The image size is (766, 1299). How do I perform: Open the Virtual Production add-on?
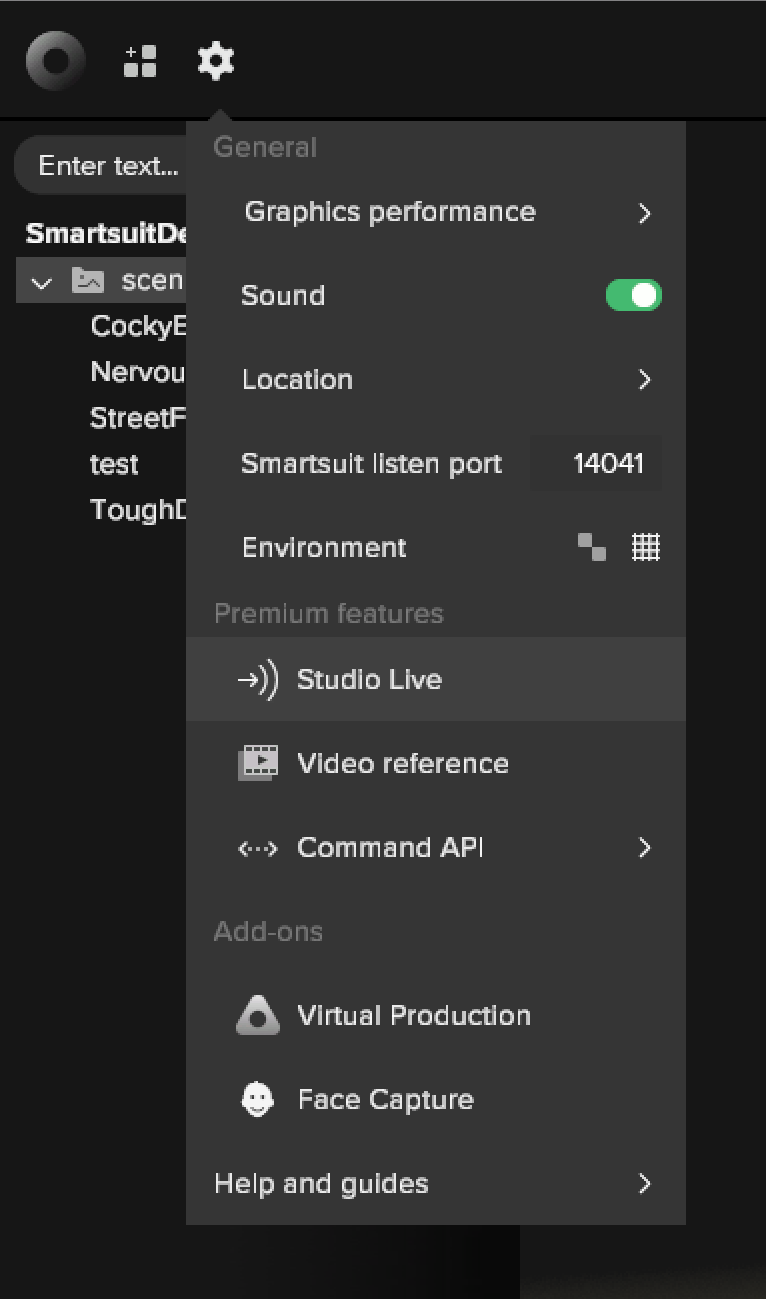point(436,1015)
